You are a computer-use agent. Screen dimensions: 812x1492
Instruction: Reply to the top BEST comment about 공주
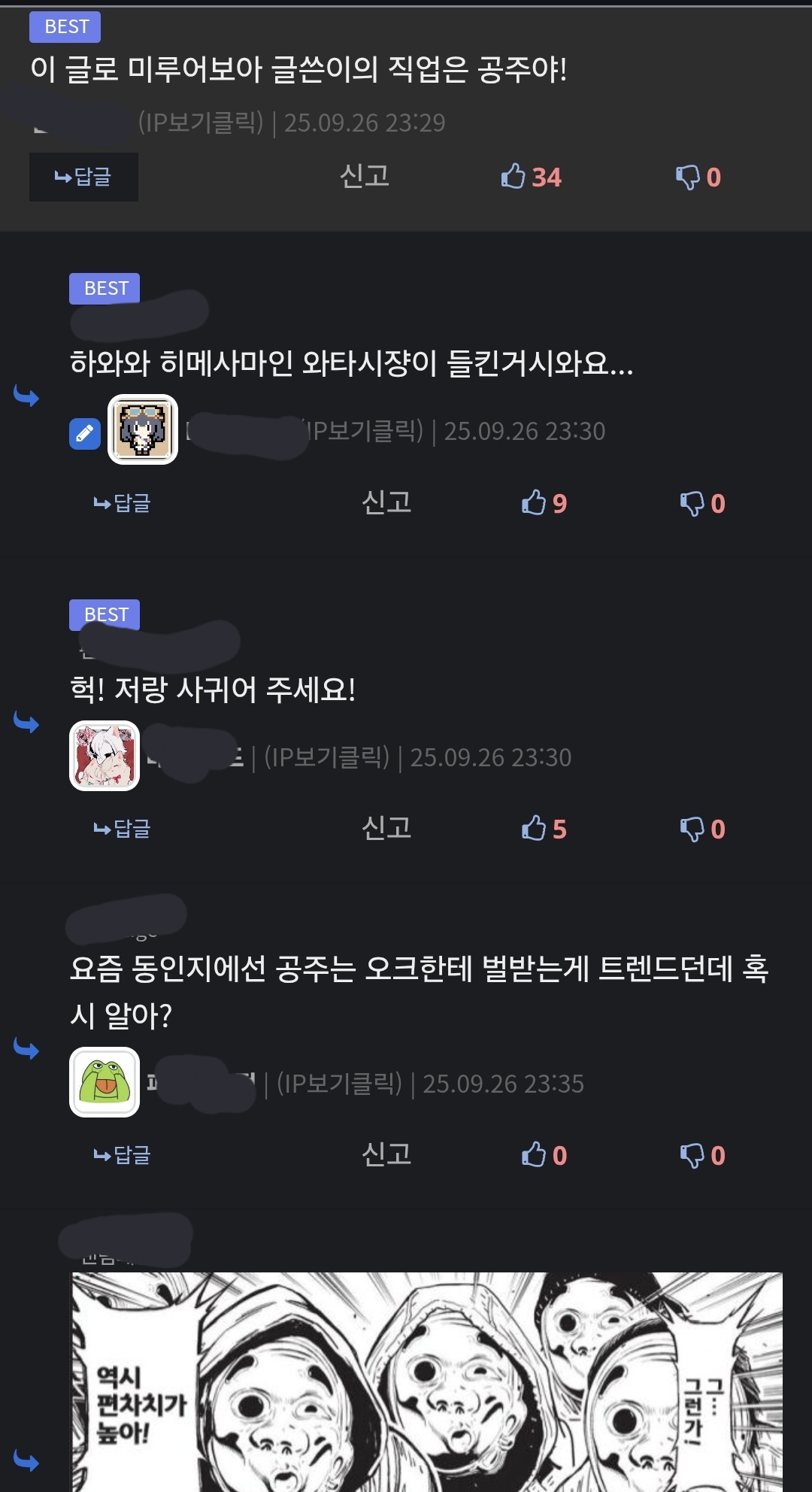(x=83, y=177)
